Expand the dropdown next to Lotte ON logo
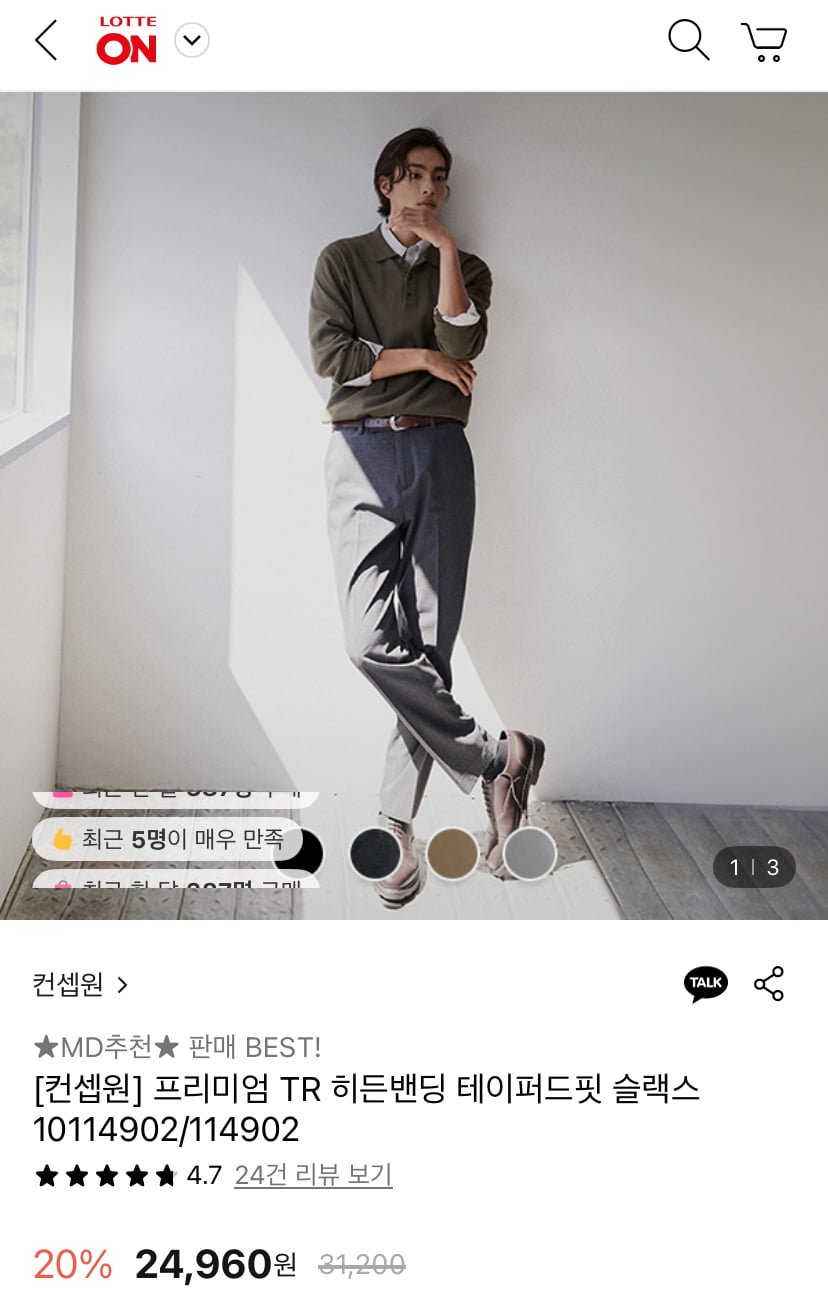Screen dimensions: 828x1295 click(x=191, y=41)
